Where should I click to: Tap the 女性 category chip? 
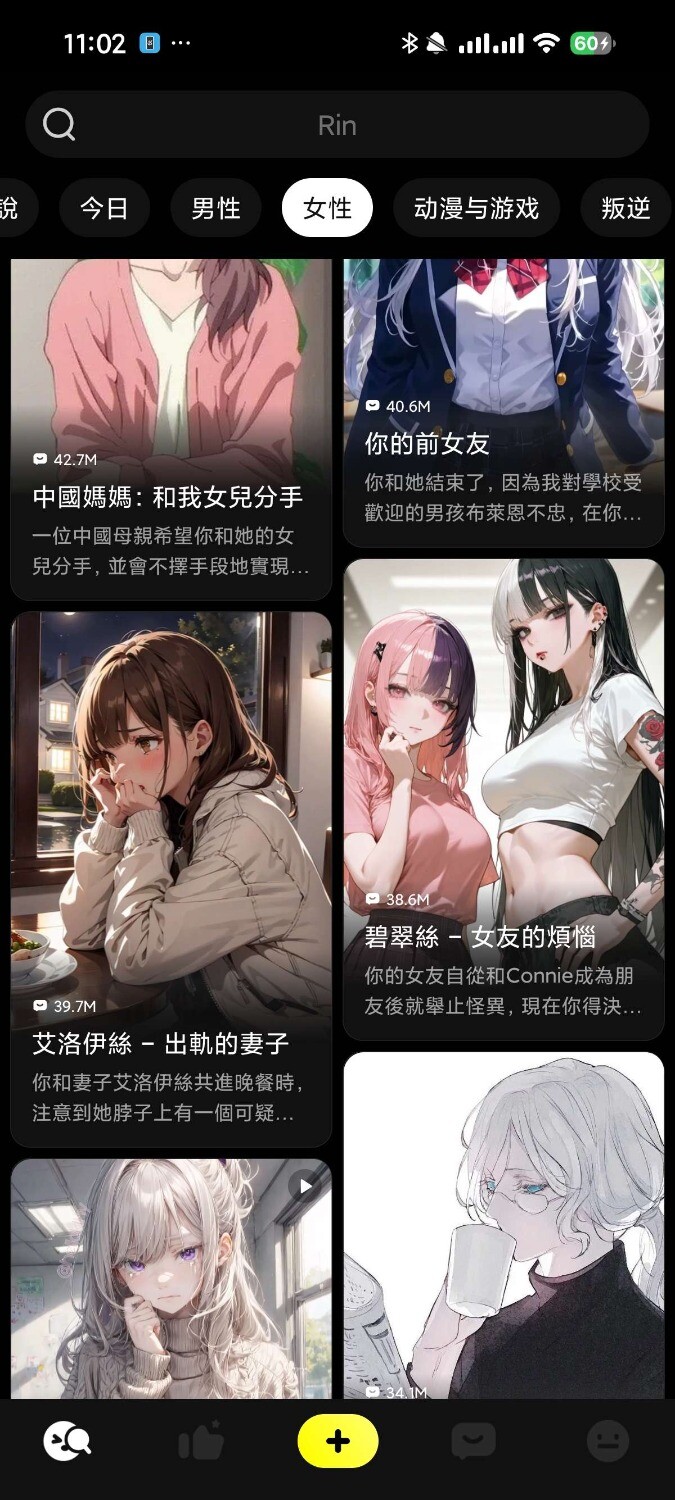[327, 208]
